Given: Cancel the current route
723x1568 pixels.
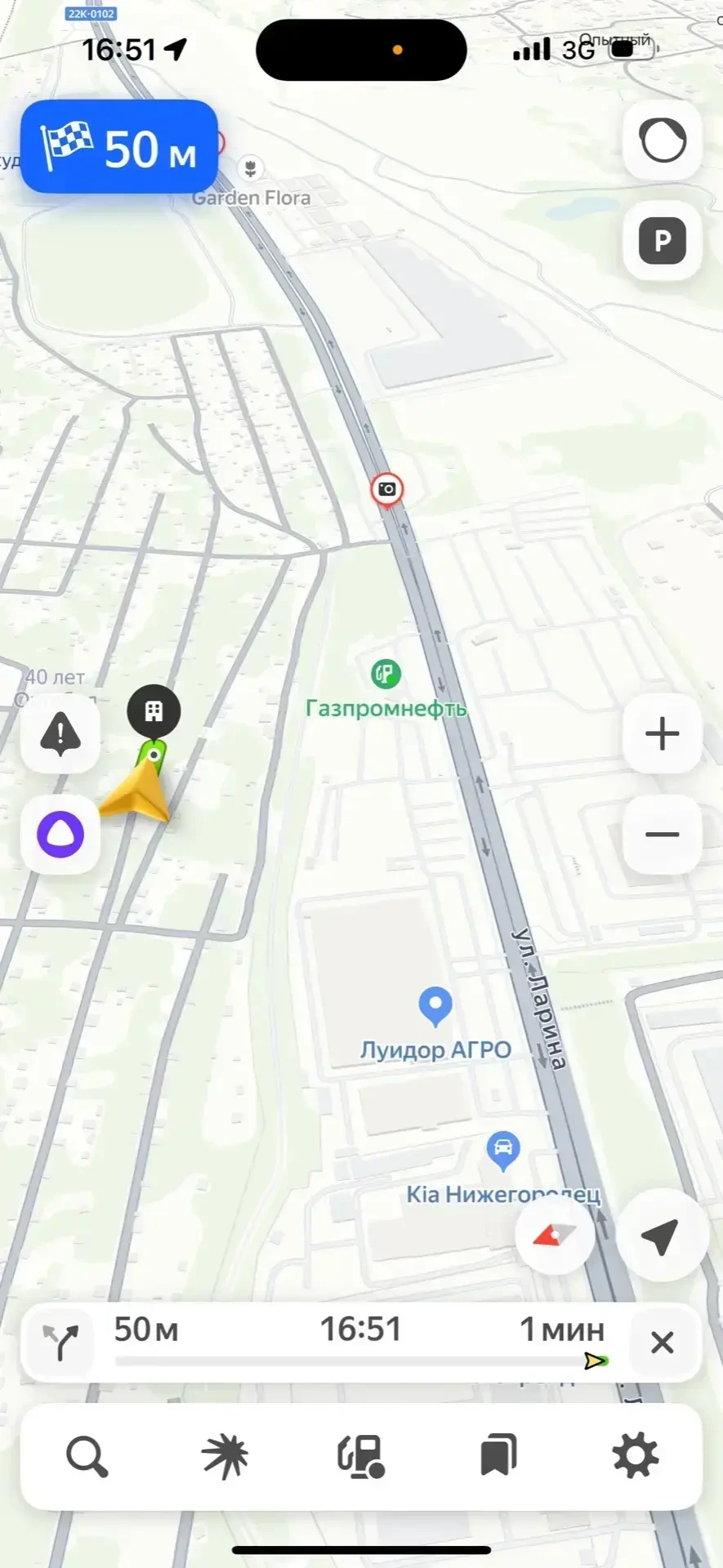Looking at the screenshot, I should [x=662, y=1343].
